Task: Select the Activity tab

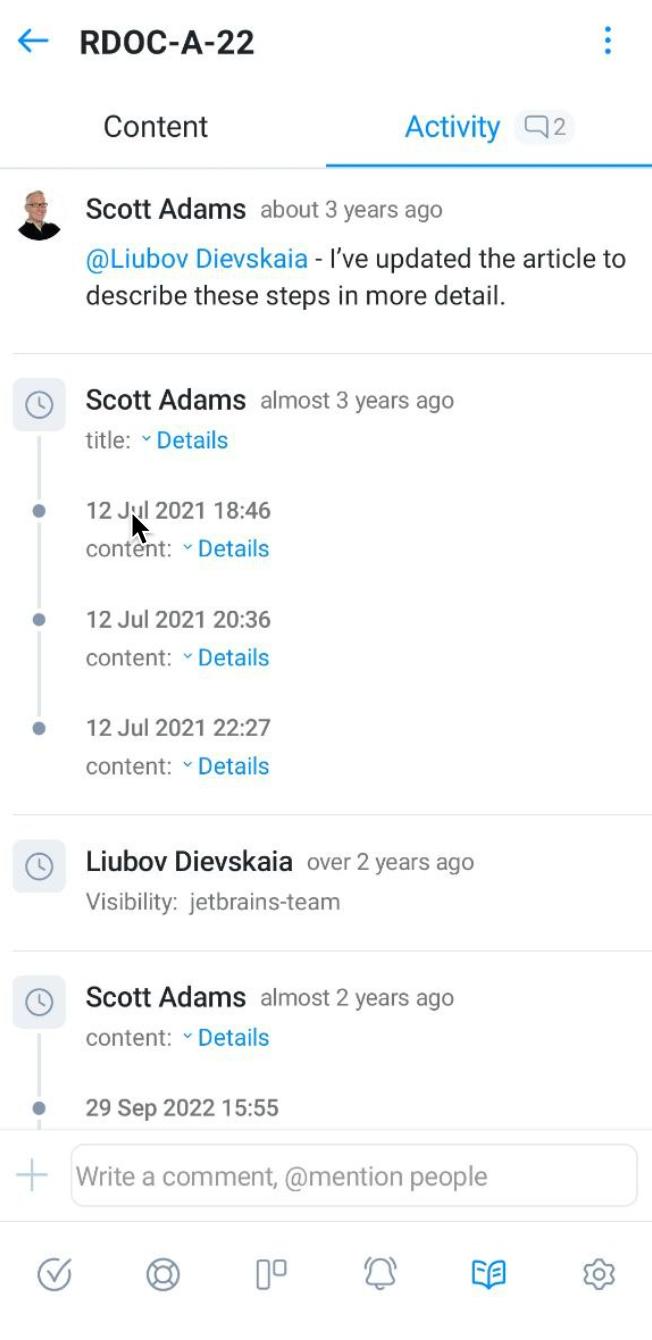Action: click(452, 127)
